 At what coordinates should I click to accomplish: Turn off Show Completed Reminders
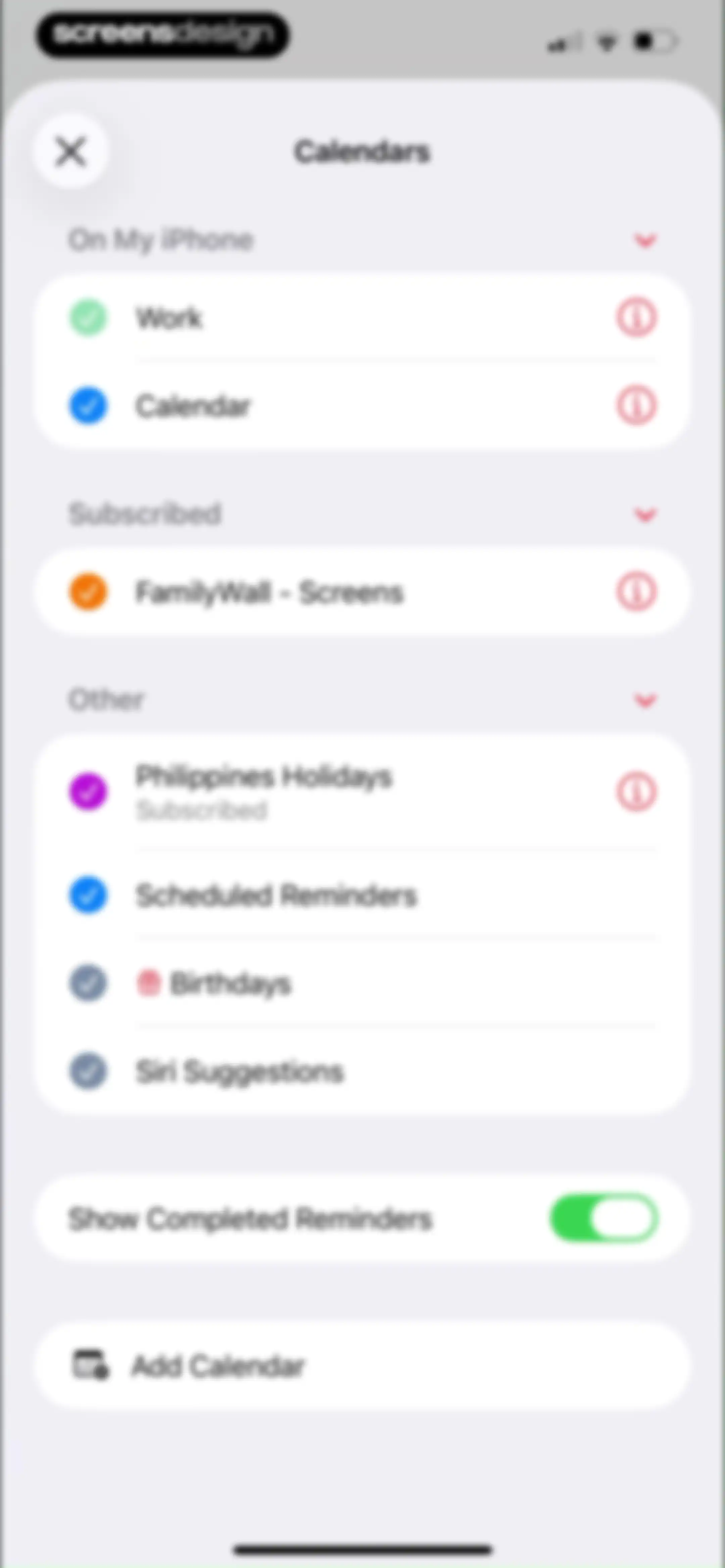[x=605, y=1218]
